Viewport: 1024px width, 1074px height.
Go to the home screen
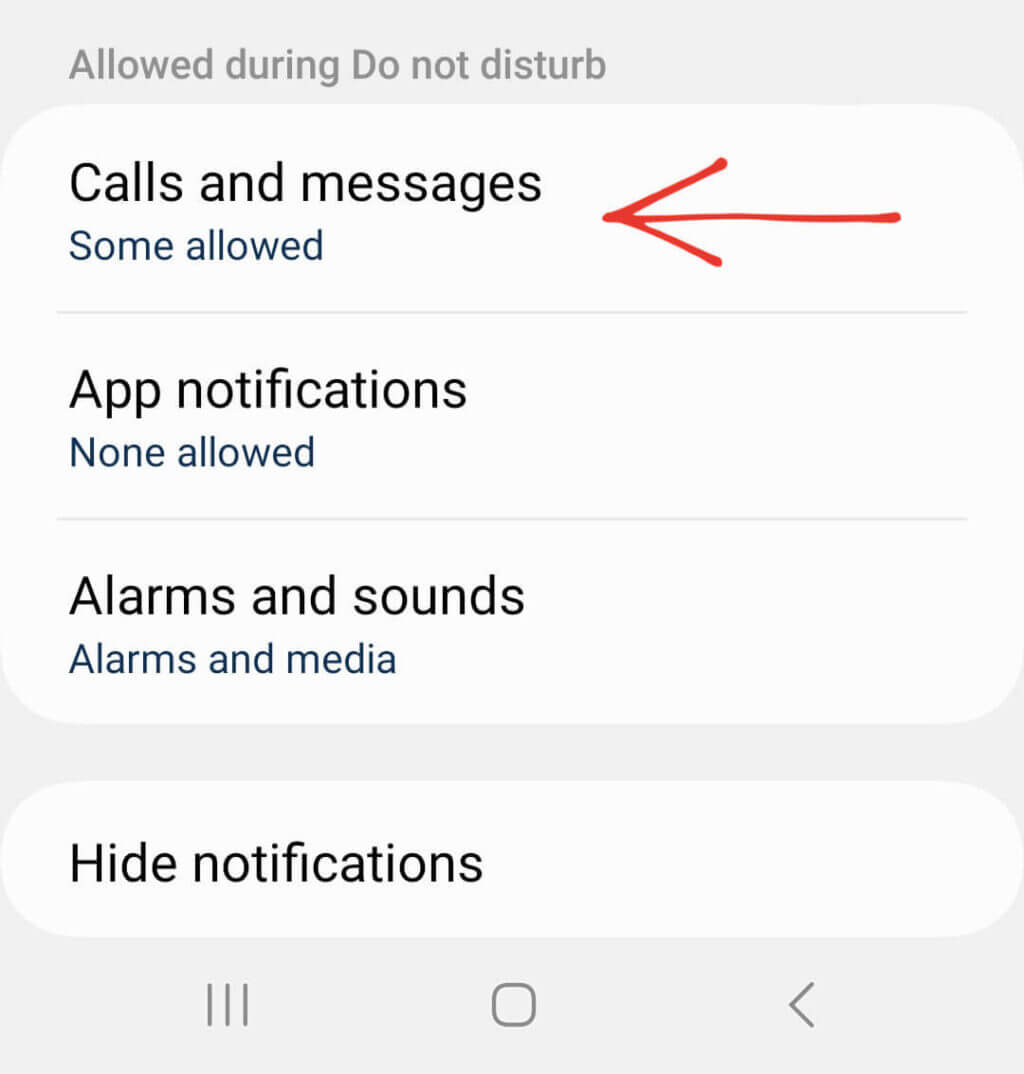pyautogui.click(x=514, y=1005)
